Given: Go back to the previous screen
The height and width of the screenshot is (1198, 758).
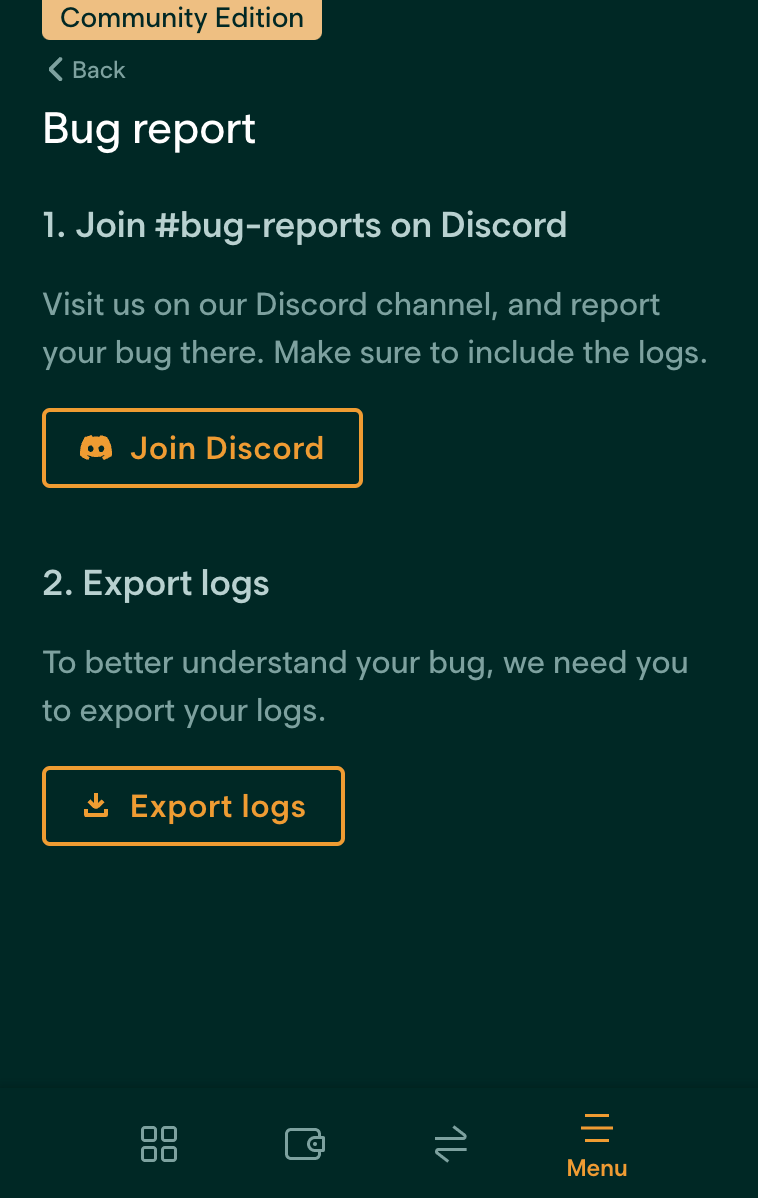Looking at the screenshot, I should click(x=86, y=70).
